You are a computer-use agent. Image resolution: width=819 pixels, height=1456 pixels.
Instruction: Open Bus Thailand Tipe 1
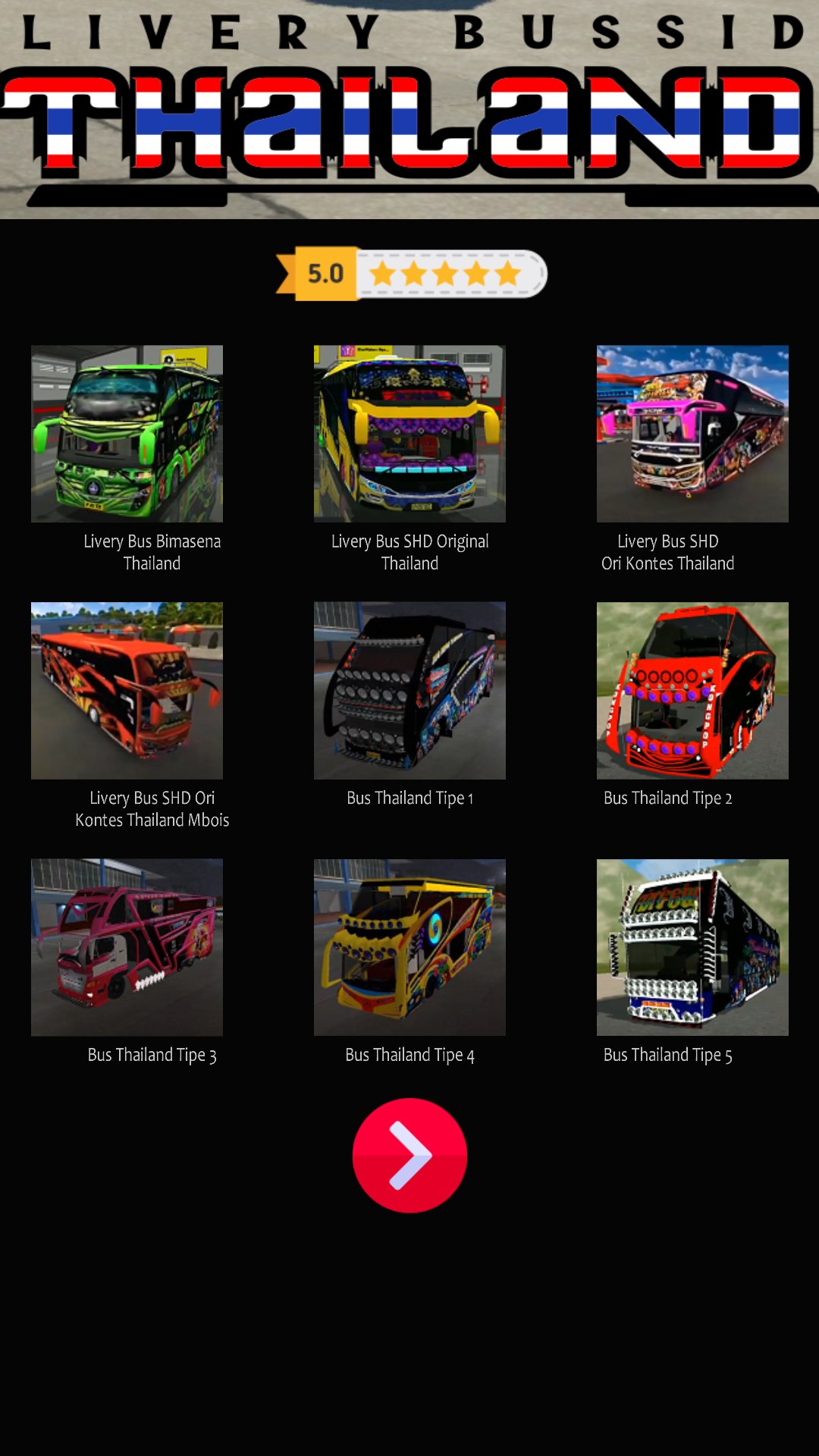point(409,690)
